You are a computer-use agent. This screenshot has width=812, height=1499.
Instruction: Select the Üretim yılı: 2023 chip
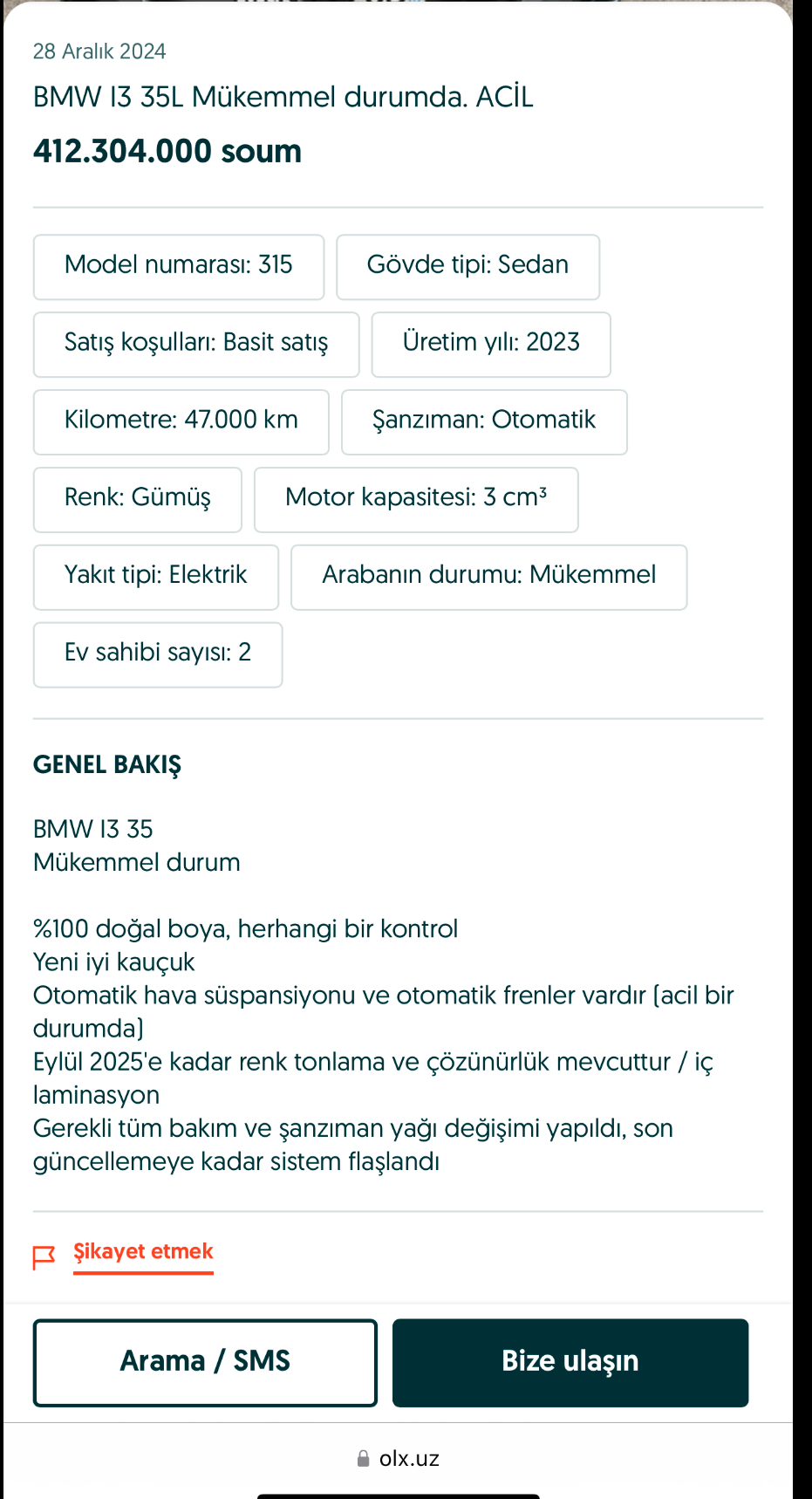click(491, 345)
